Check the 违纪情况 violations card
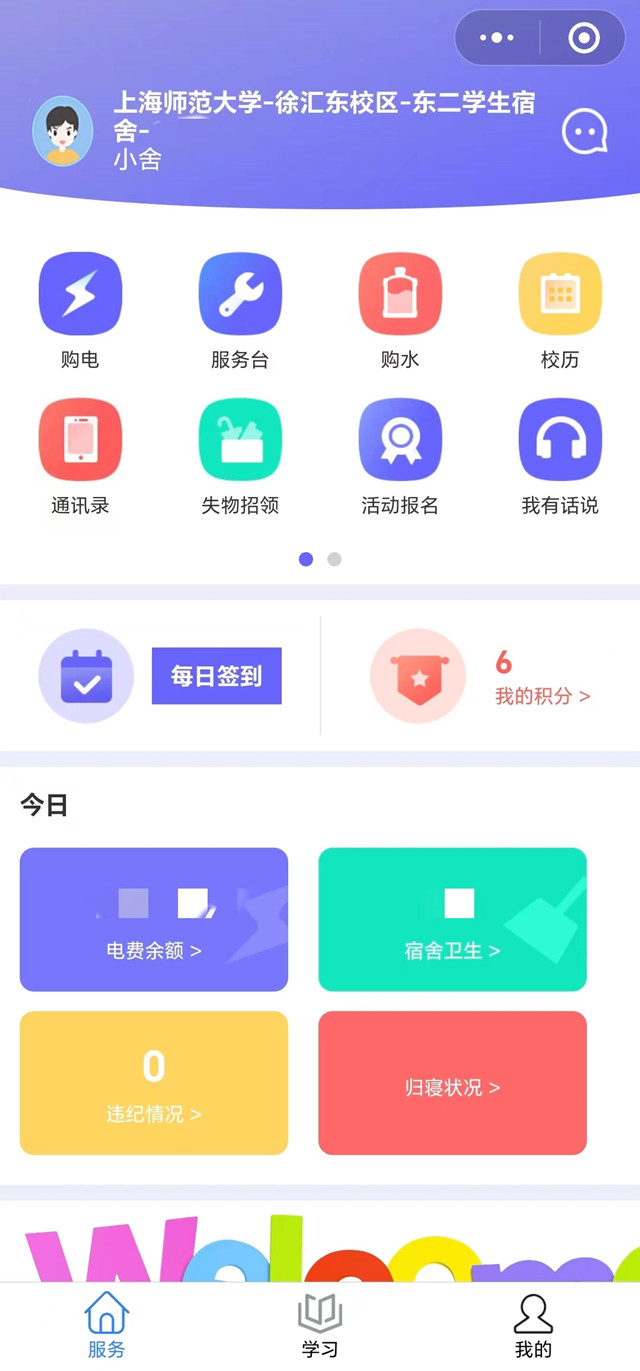The image size is (640, 1371). tap(154, 1083)
